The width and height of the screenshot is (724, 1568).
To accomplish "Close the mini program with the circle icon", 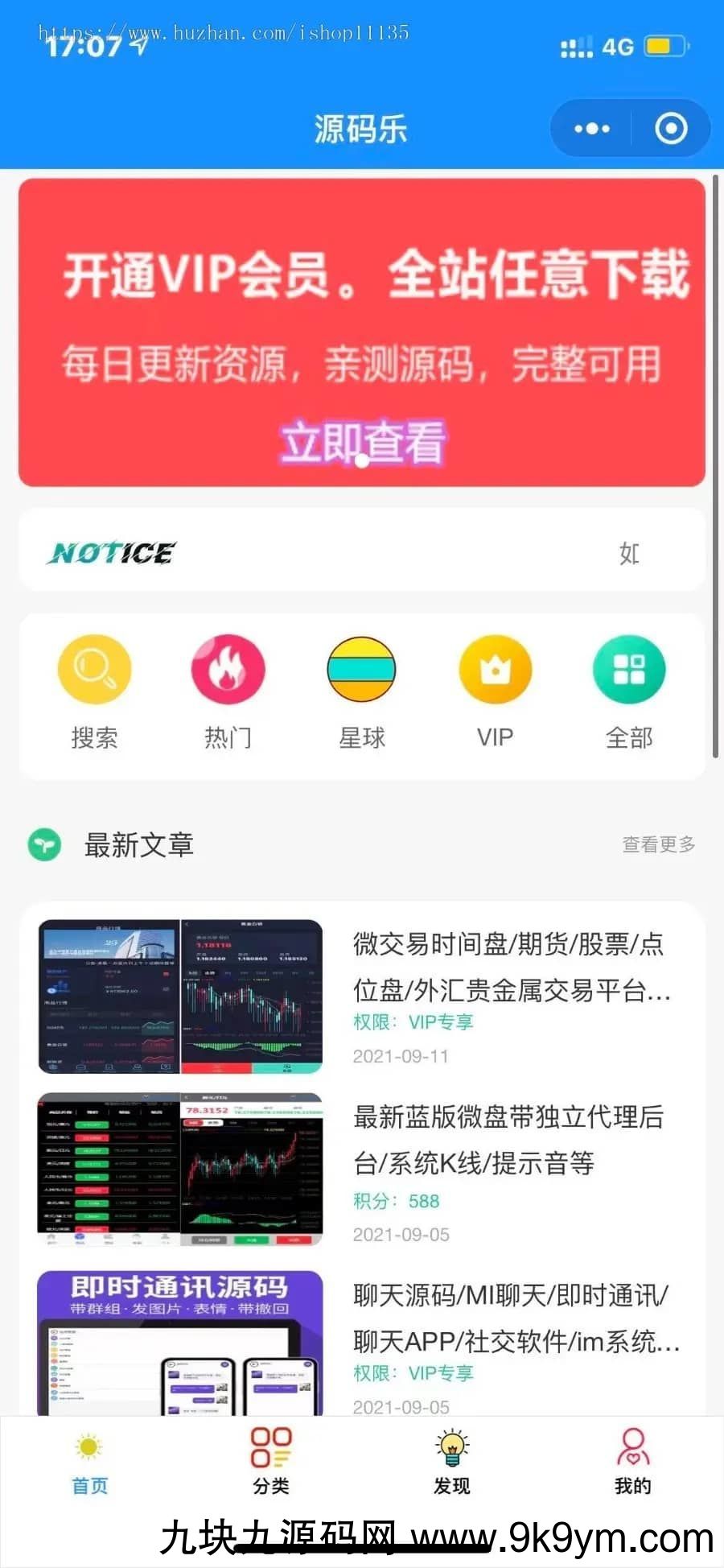I will tap(671, 129).
